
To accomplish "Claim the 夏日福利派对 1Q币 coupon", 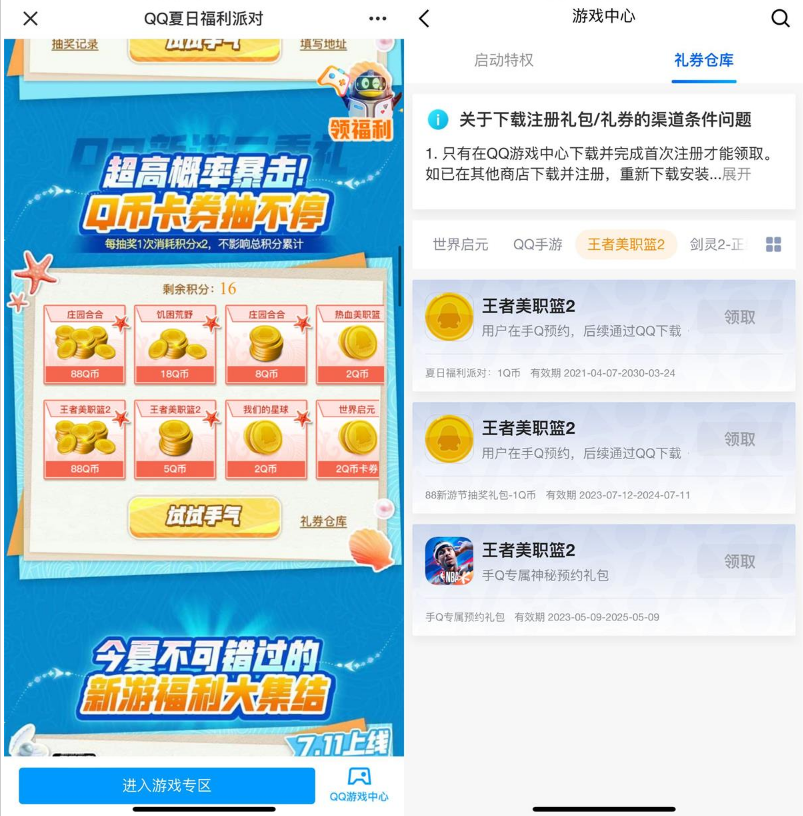I will coord(740,317).
